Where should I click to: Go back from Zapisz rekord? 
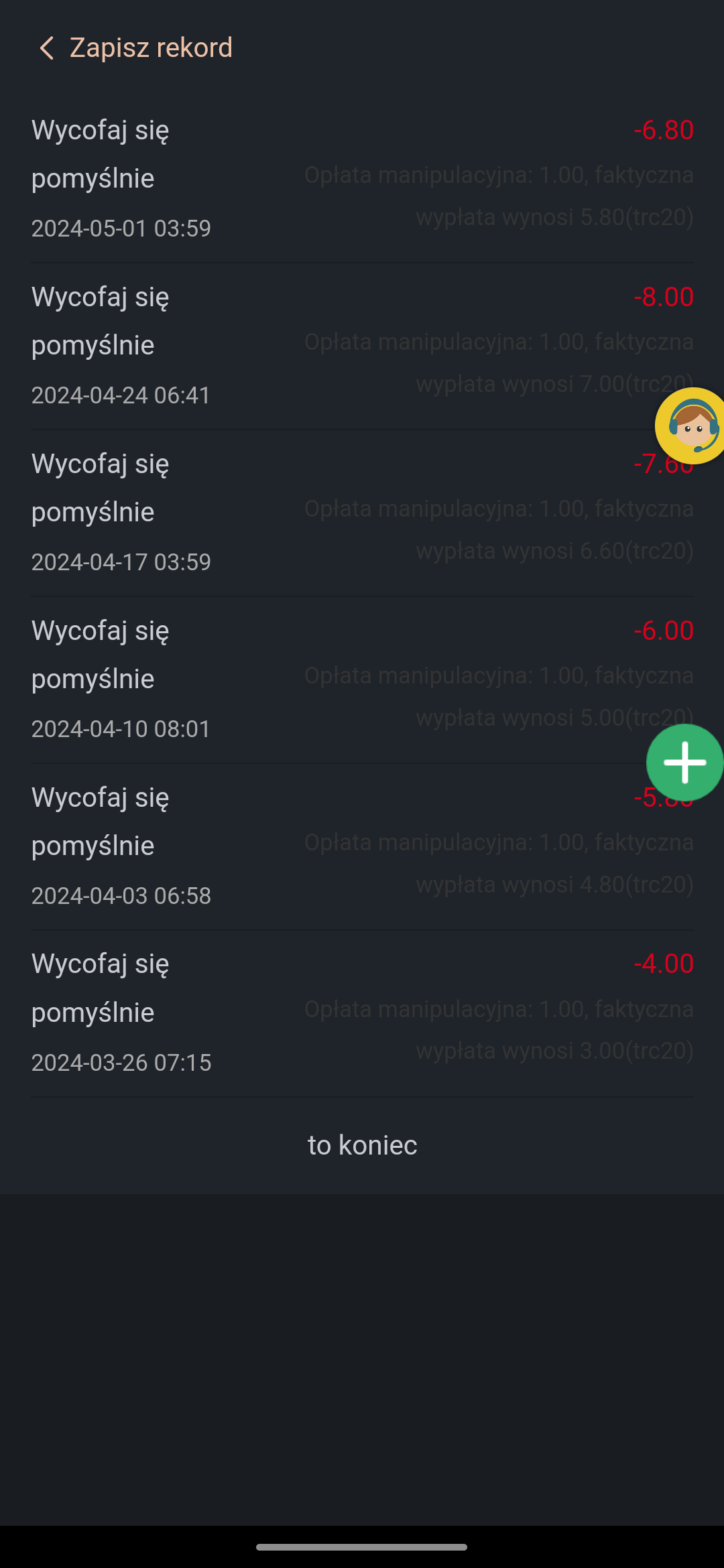tap(46, 48)
